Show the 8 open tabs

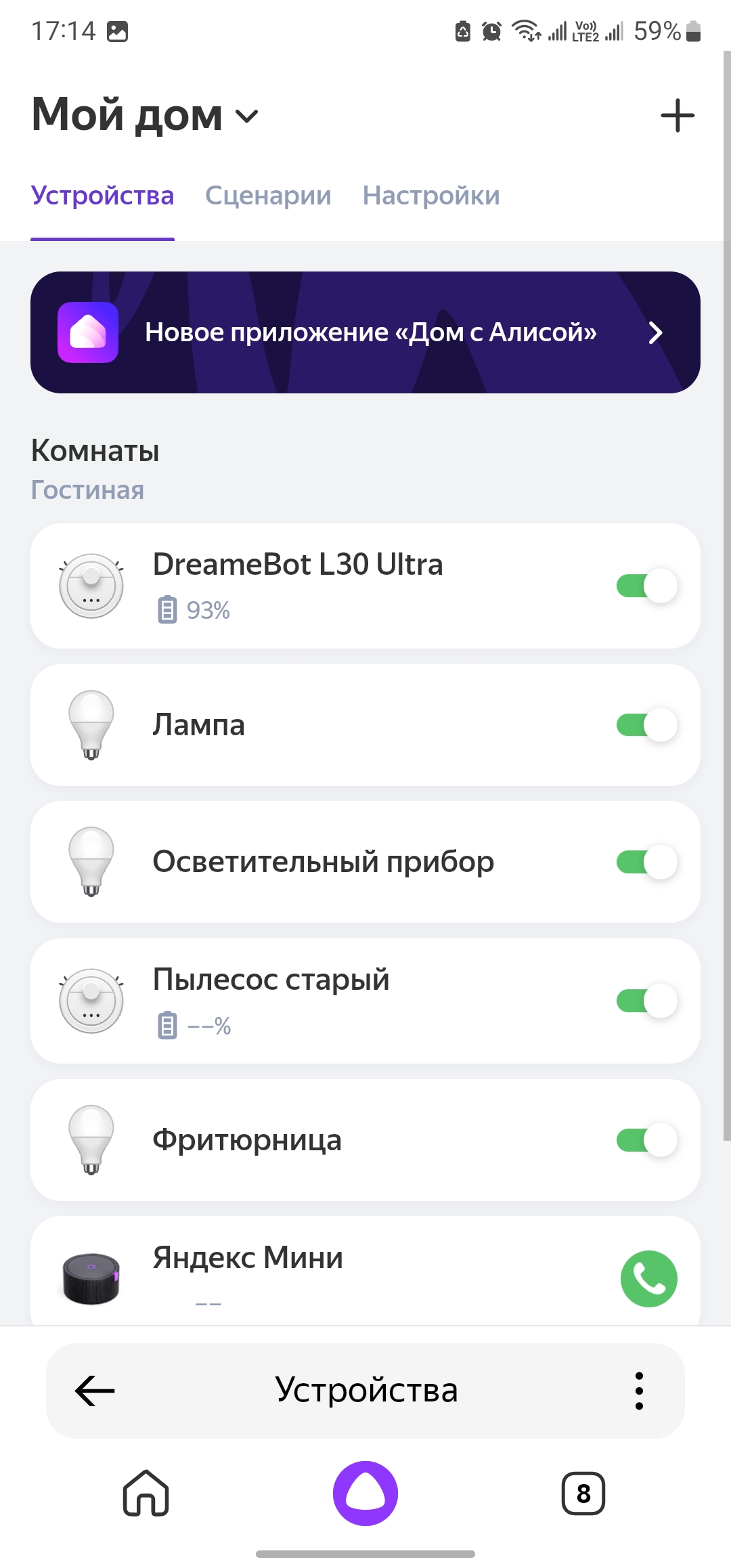coord(583,1493)
